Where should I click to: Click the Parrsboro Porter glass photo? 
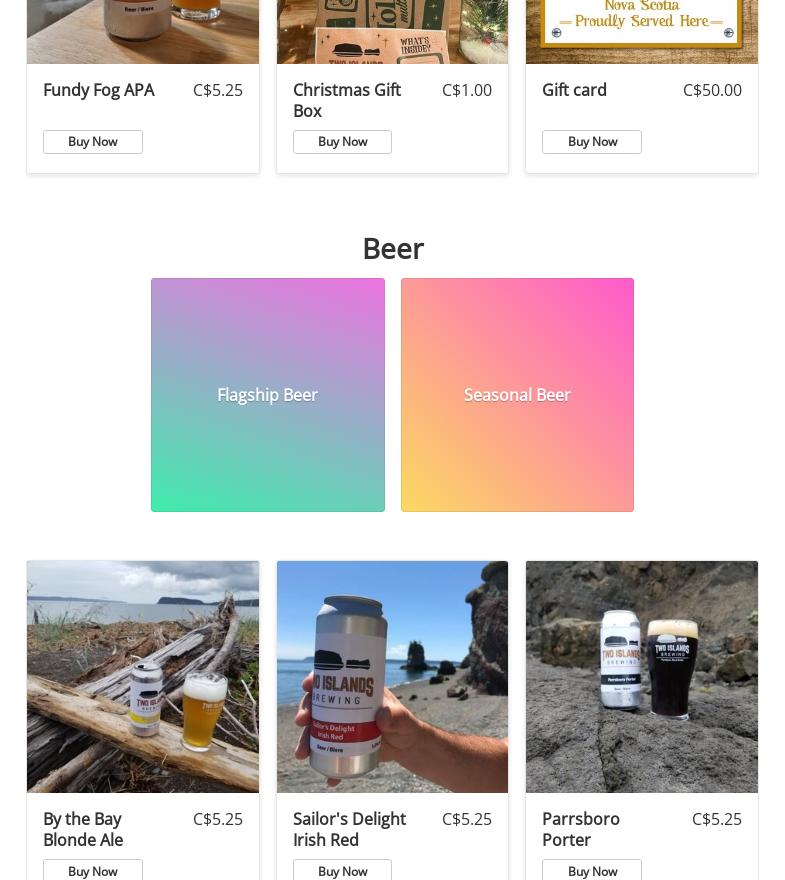(641, 677)
